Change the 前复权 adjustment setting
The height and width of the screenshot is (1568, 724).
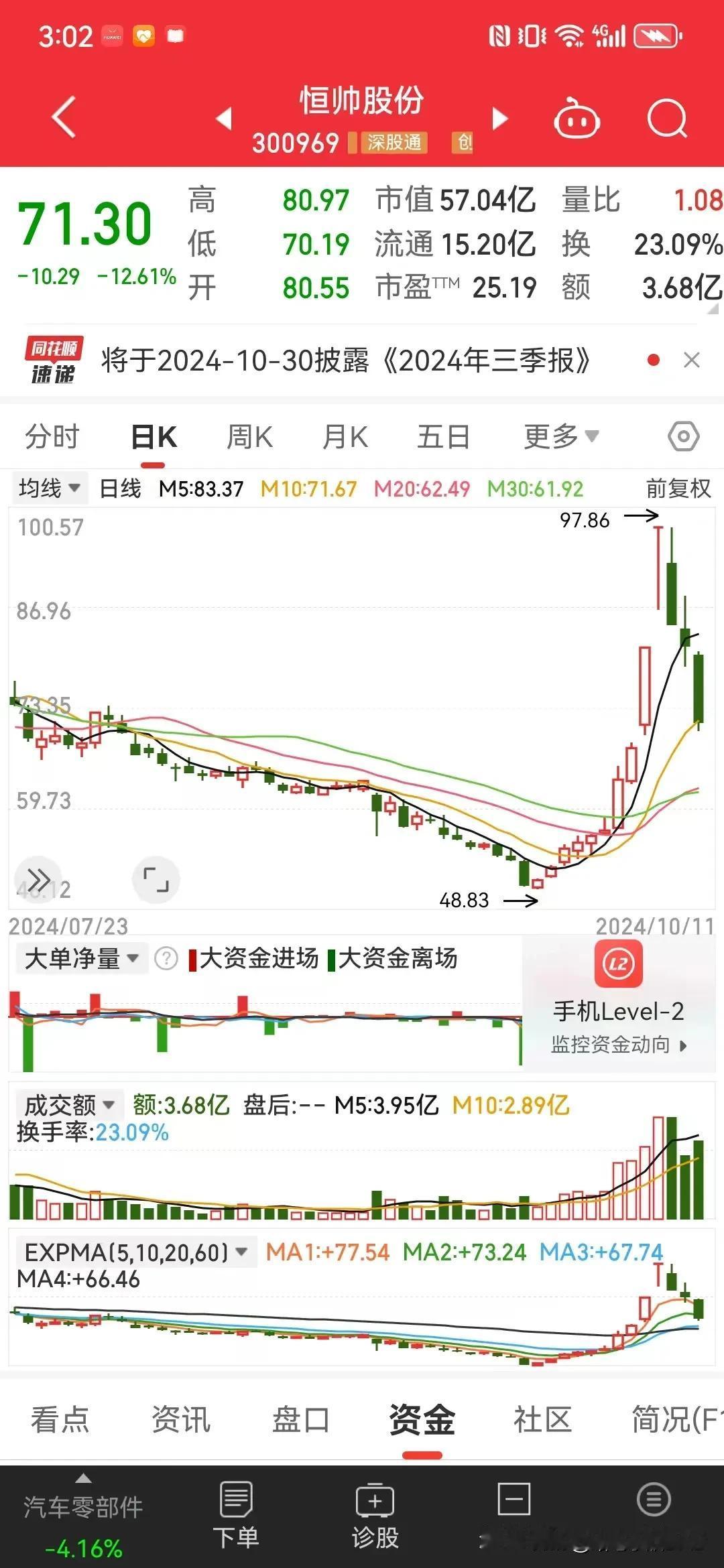point(678,488)
